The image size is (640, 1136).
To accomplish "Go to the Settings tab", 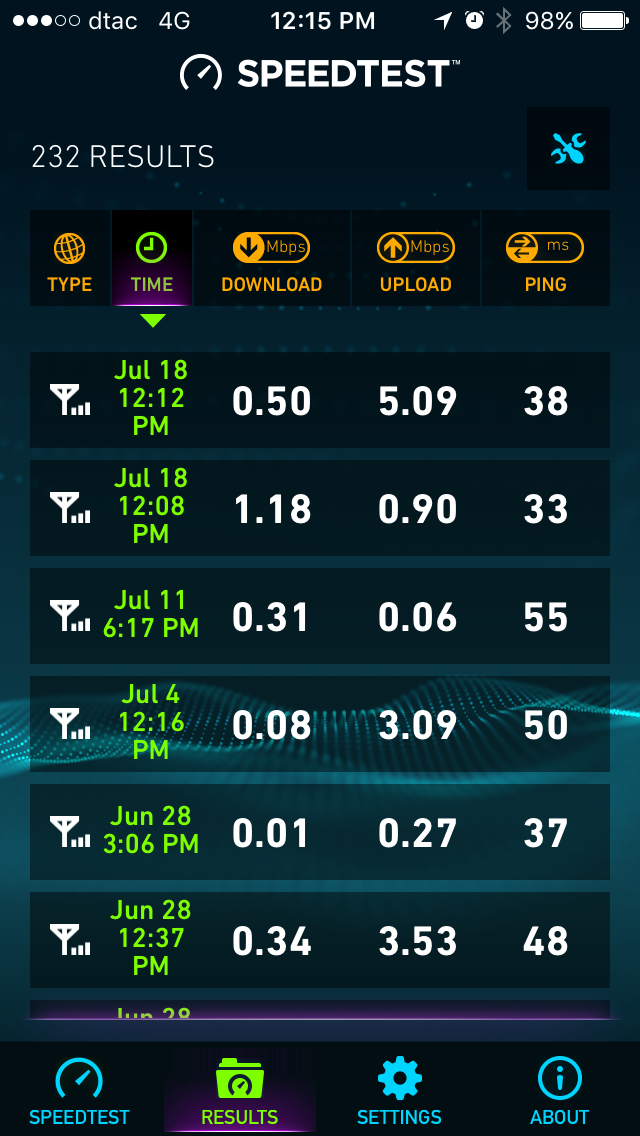I will (x=399, y=1090).
